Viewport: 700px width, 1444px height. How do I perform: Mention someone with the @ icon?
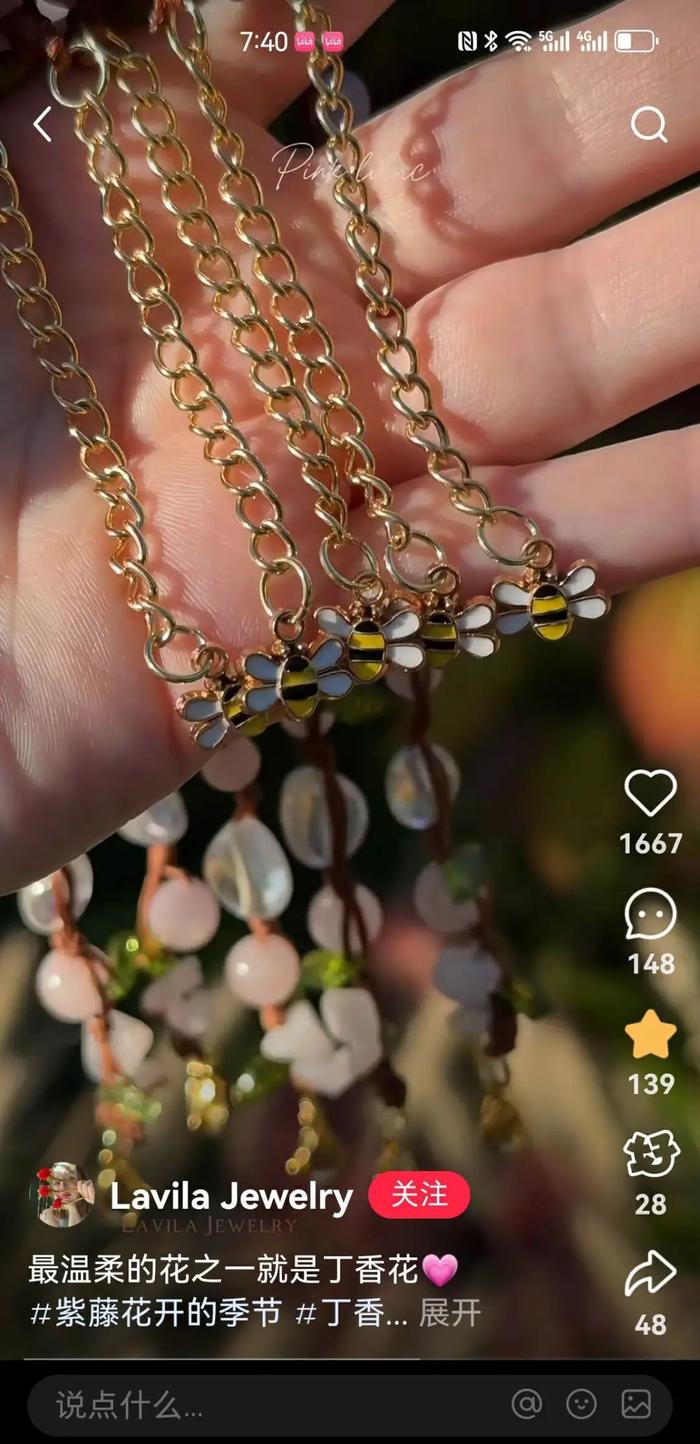(x=527, y=1404)
